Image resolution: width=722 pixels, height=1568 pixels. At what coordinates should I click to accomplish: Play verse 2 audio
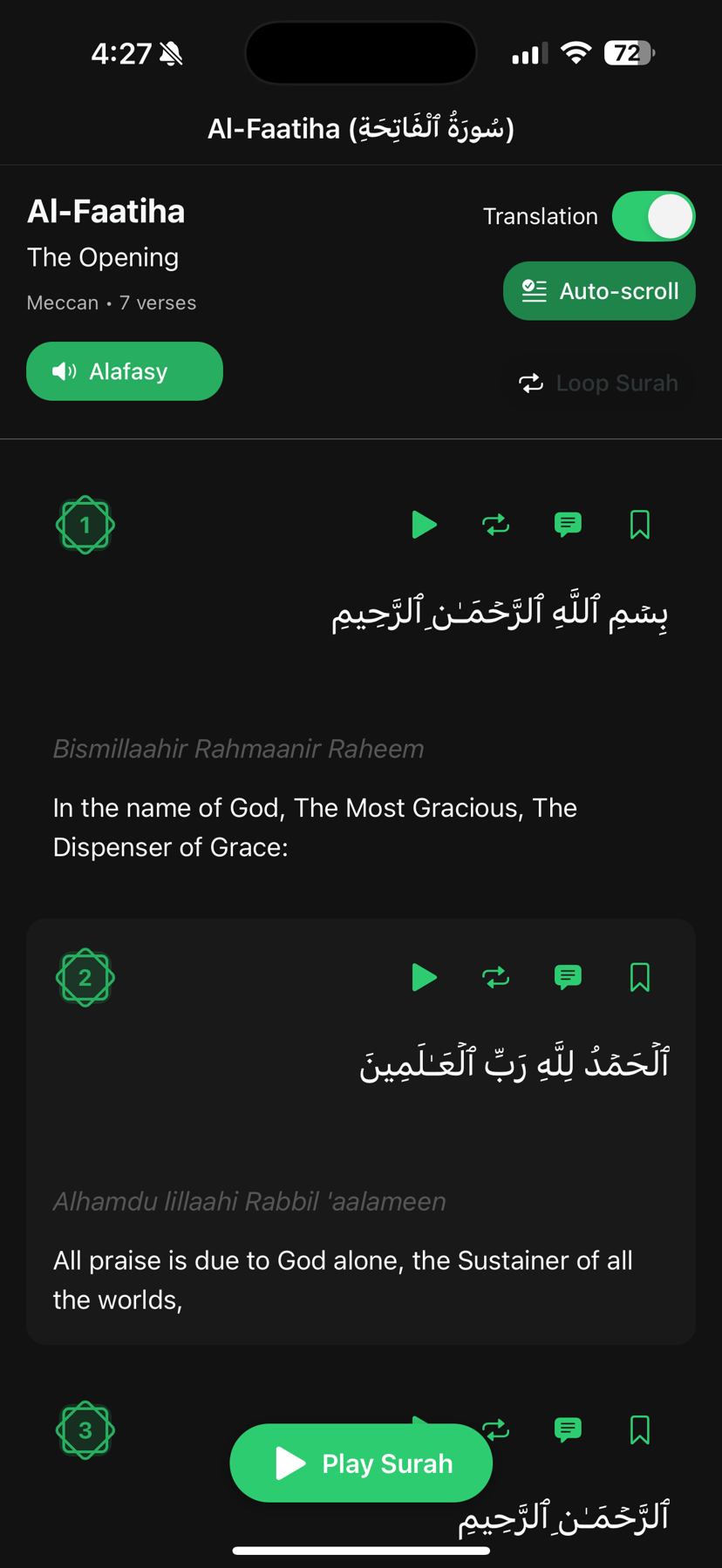[x=424, y=977]
